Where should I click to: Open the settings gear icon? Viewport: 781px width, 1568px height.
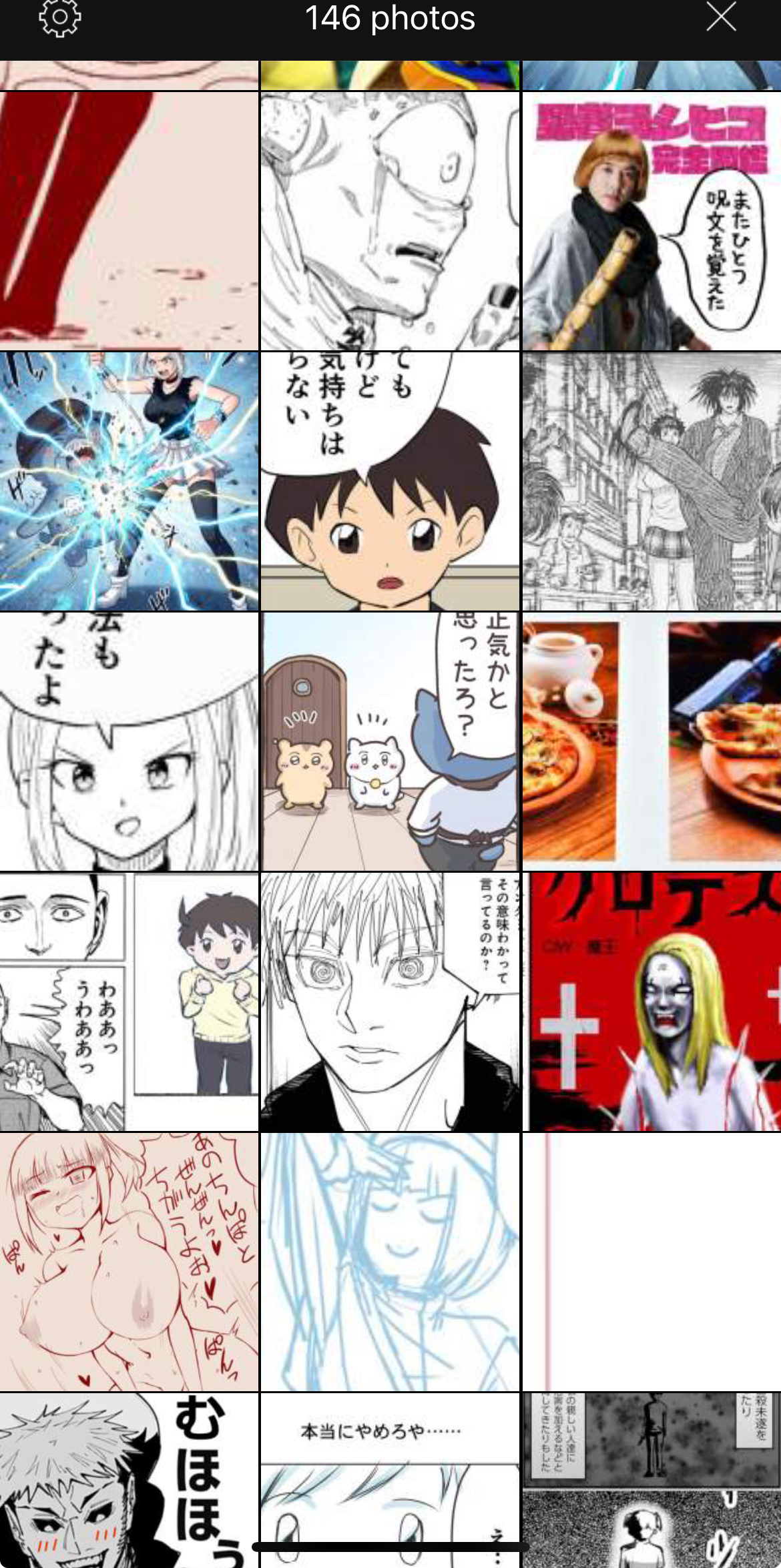click(x=59, y=19)
